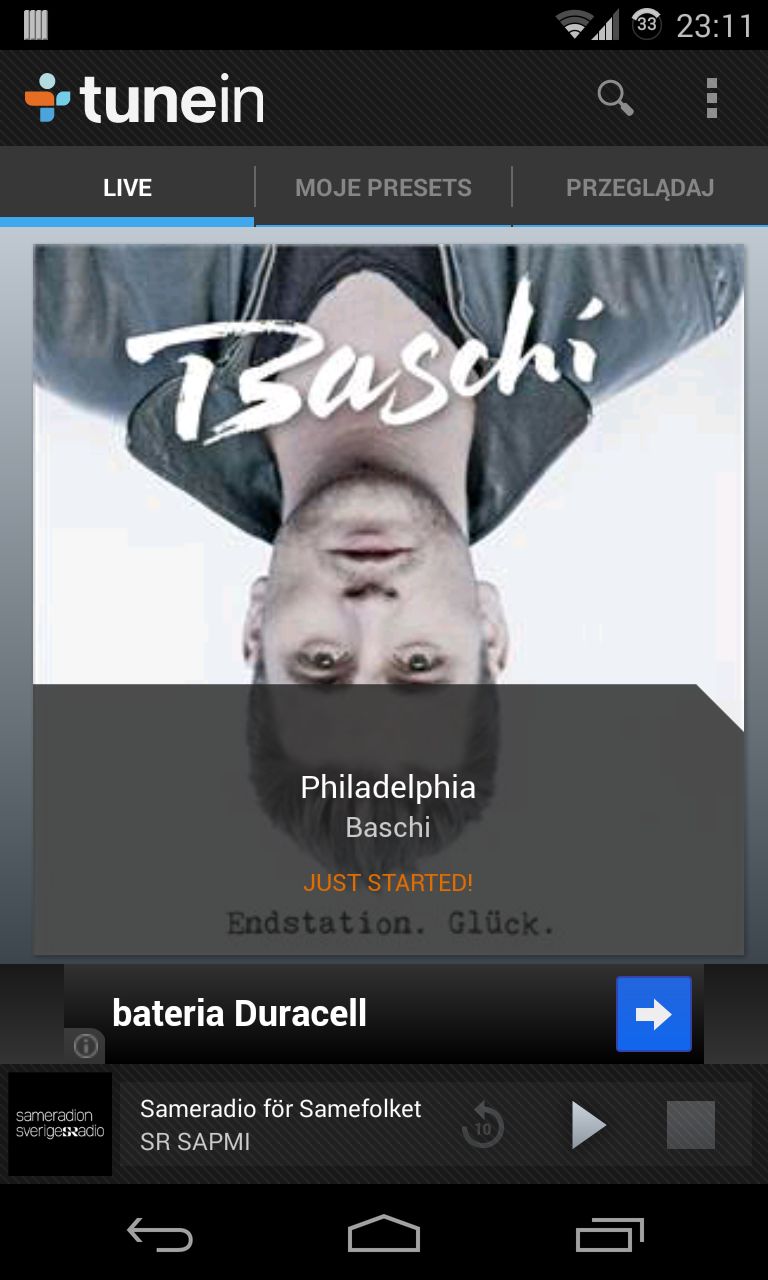This screenshot has height=1280, width=768.
Task: Switch to the Moje Presets tab
Action: (383, 187)
